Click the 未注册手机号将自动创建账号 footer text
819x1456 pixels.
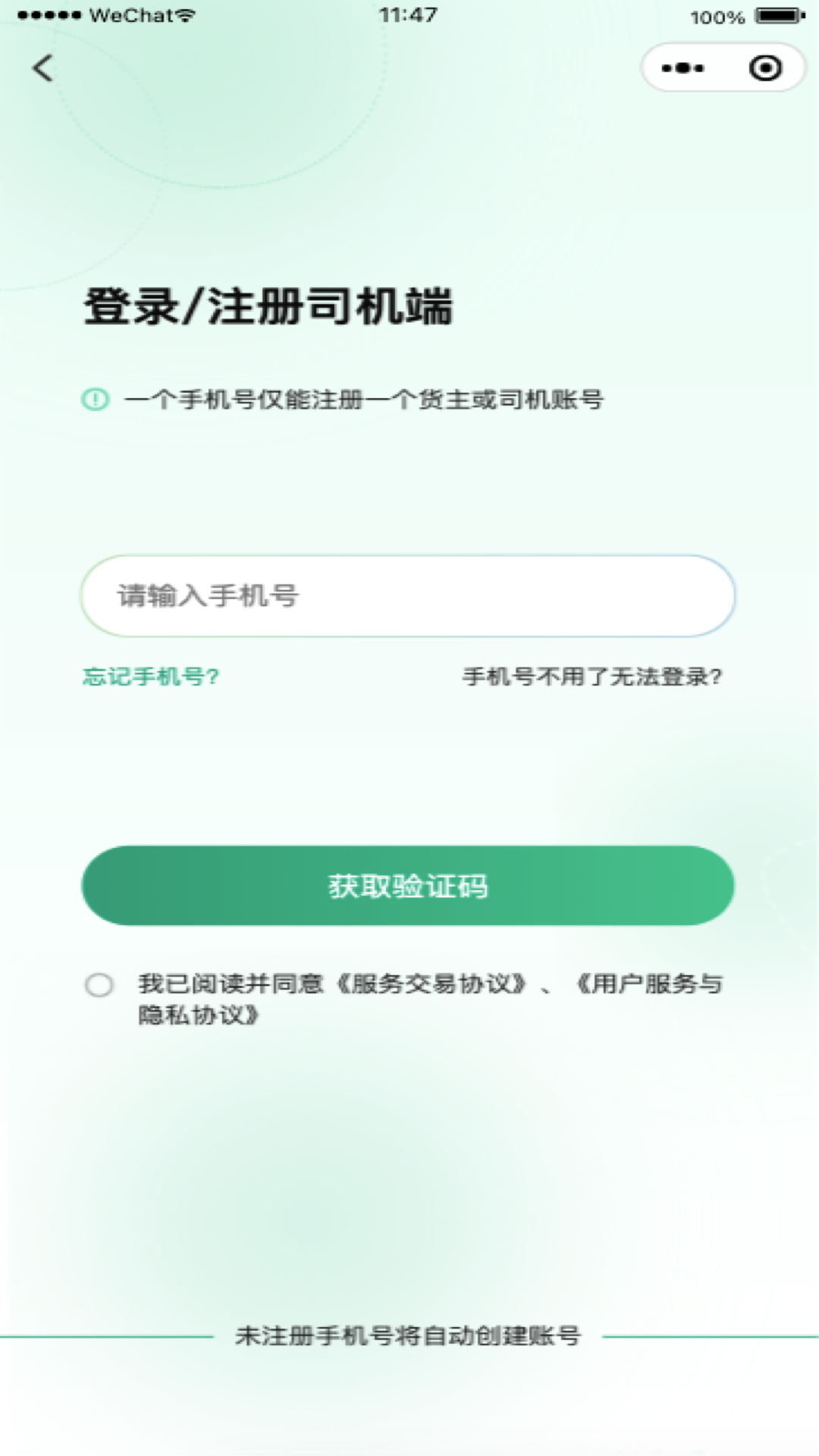[x=409, y=1332]
